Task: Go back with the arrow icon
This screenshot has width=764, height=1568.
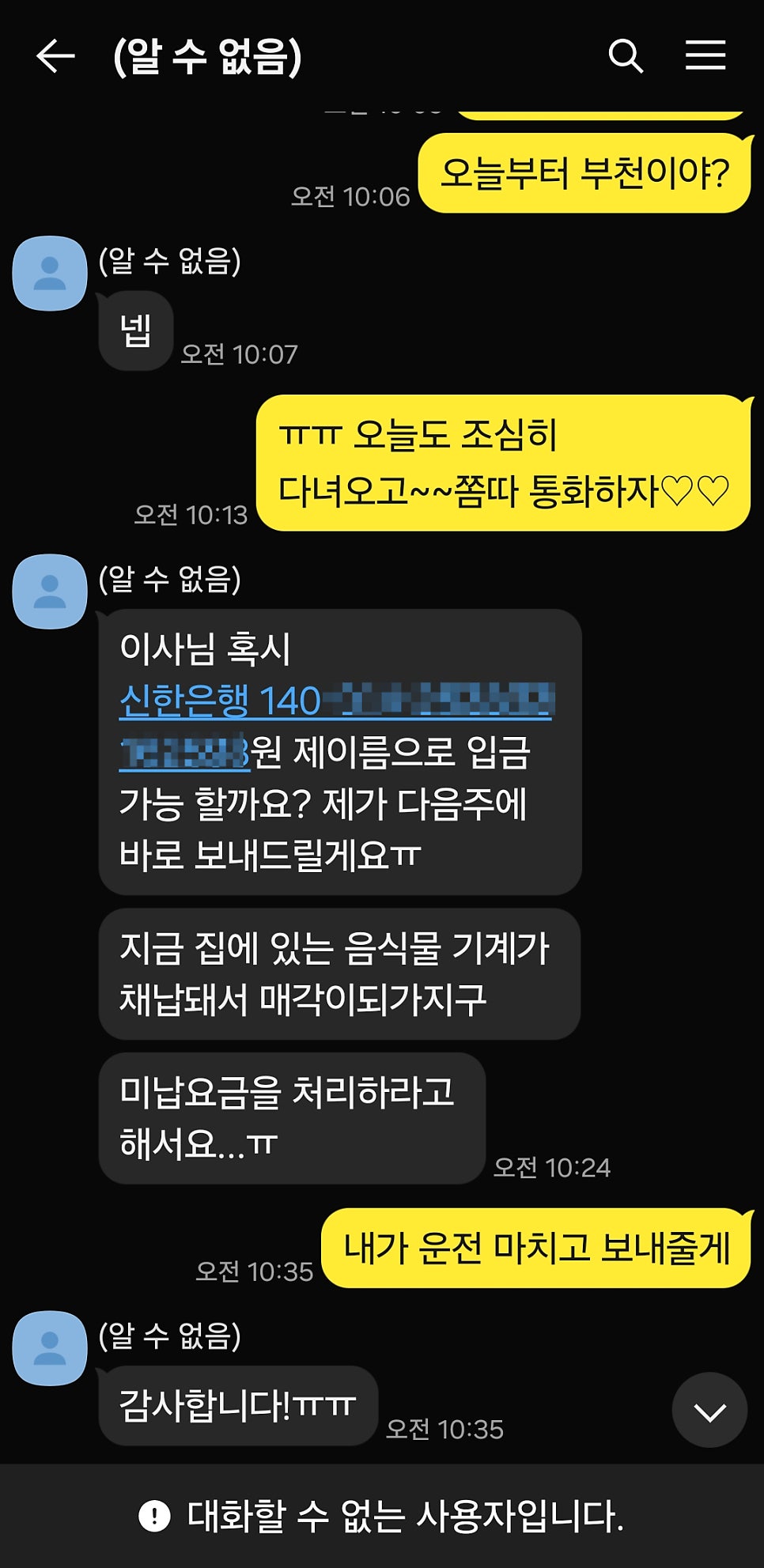Action: tap(55, 56)
